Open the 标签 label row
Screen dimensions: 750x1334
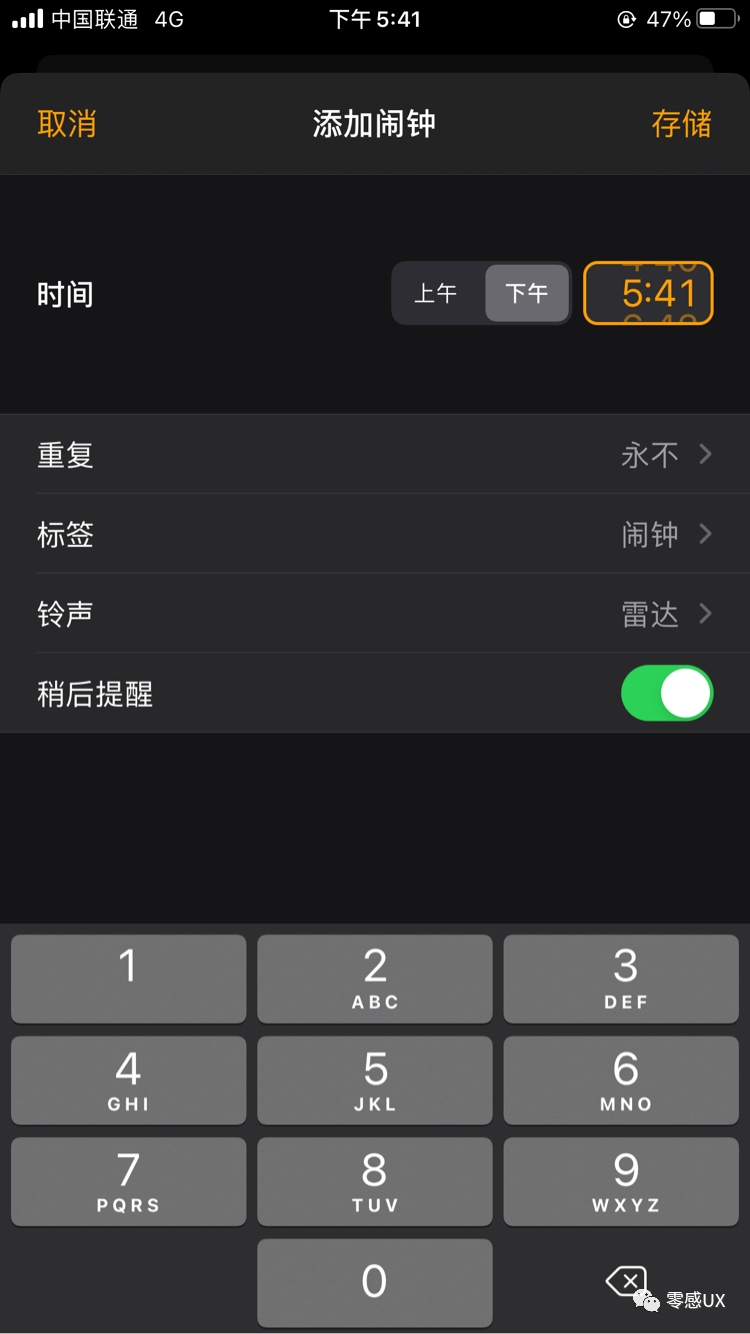point(375,535)
